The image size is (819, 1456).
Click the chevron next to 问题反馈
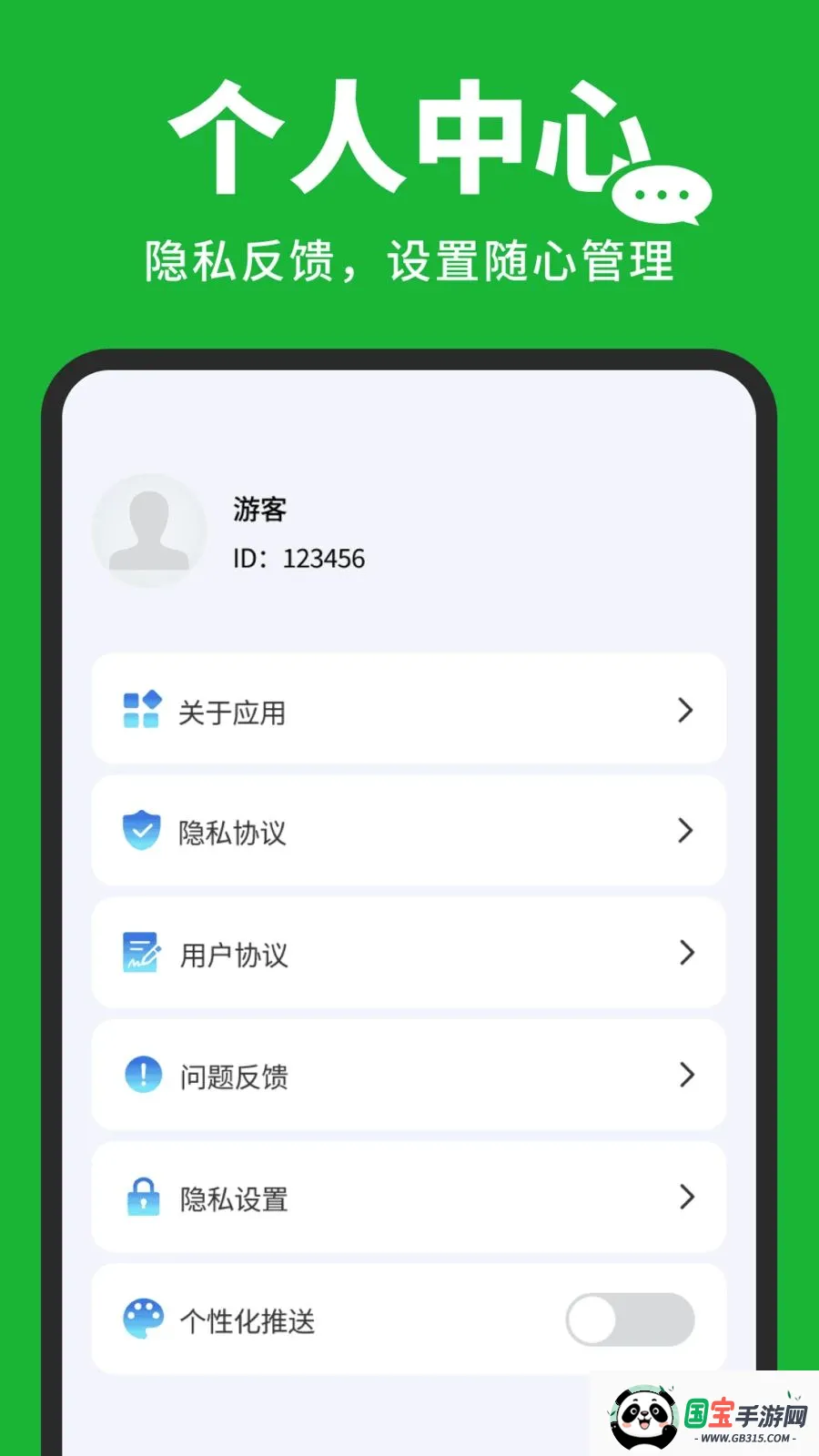(685, 1076)
